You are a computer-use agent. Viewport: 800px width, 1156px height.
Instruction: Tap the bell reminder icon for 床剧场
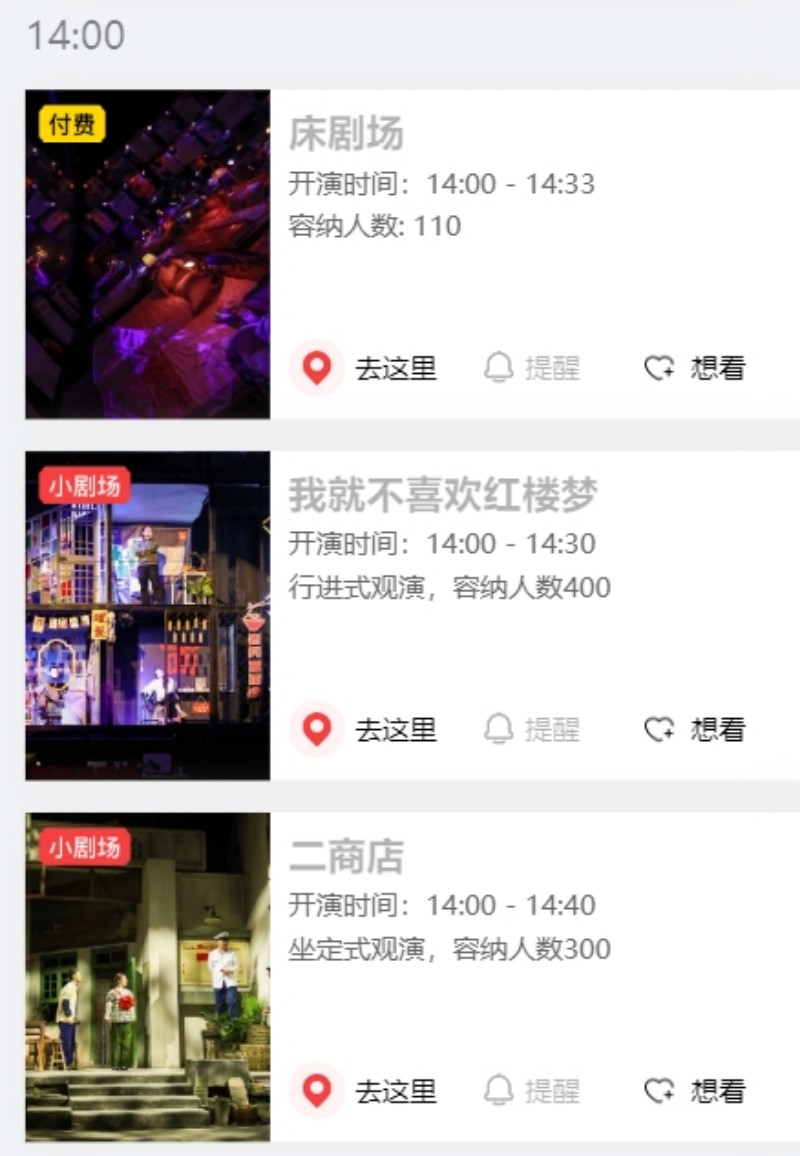tap(497, 367)
